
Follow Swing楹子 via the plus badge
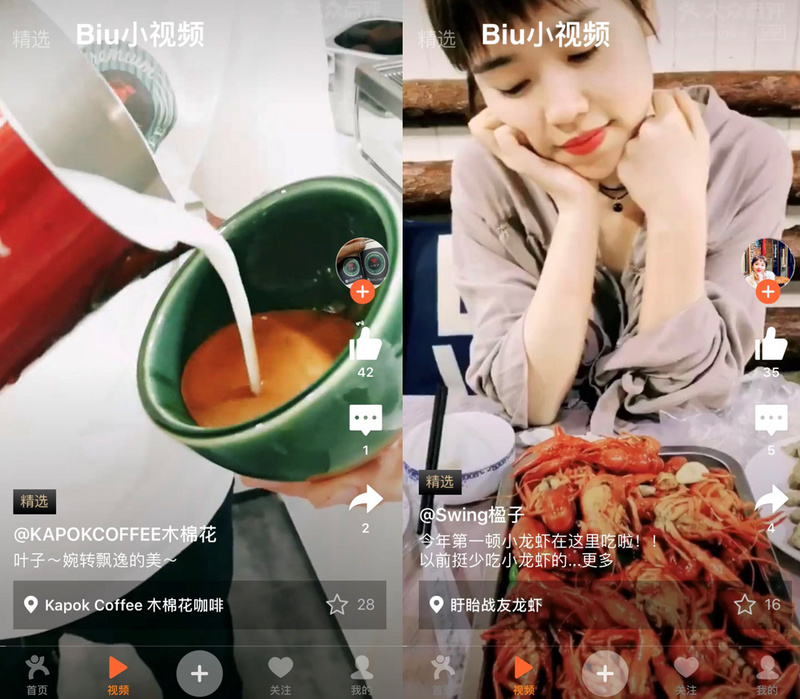point(768,292)
